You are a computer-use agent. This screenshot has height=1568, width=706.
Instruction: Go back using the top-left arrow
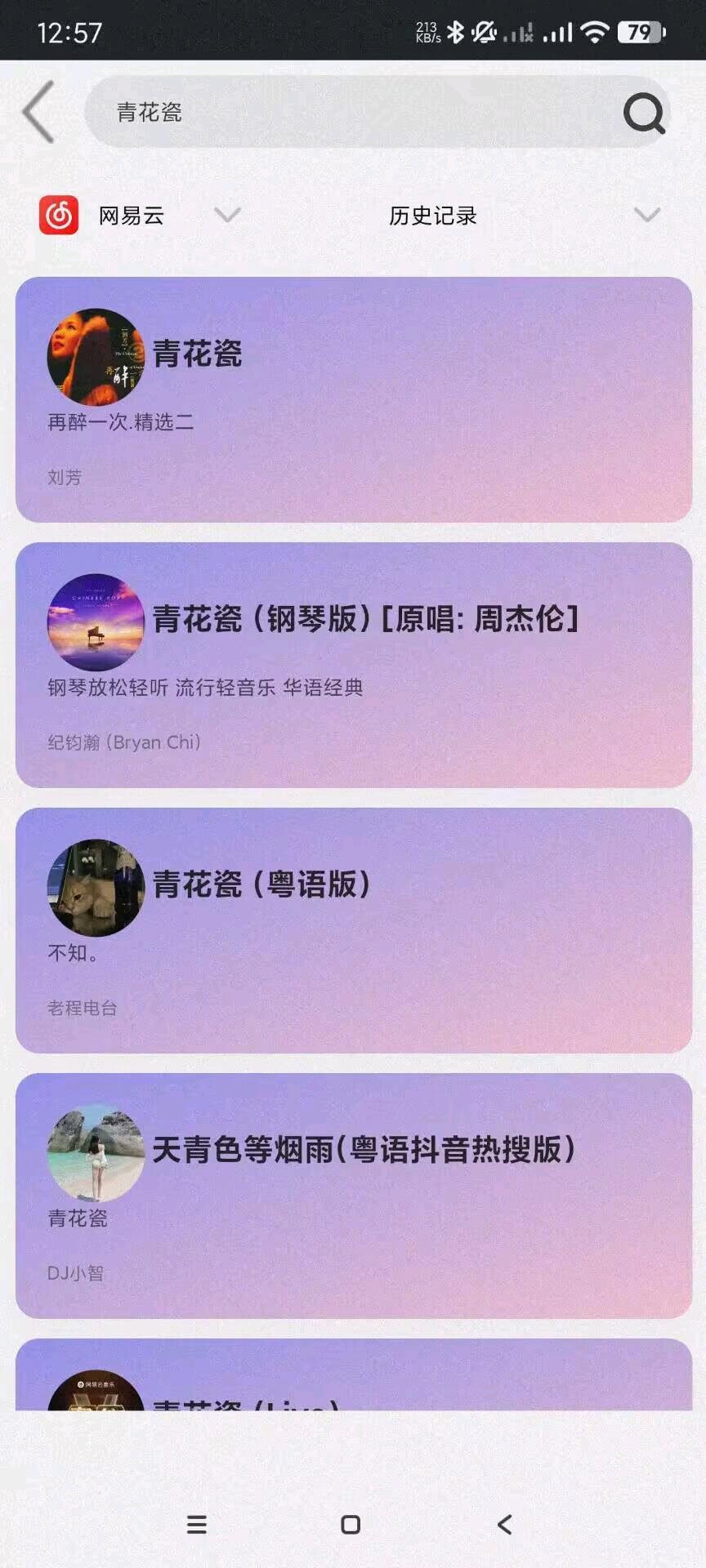tap(38, 112)
